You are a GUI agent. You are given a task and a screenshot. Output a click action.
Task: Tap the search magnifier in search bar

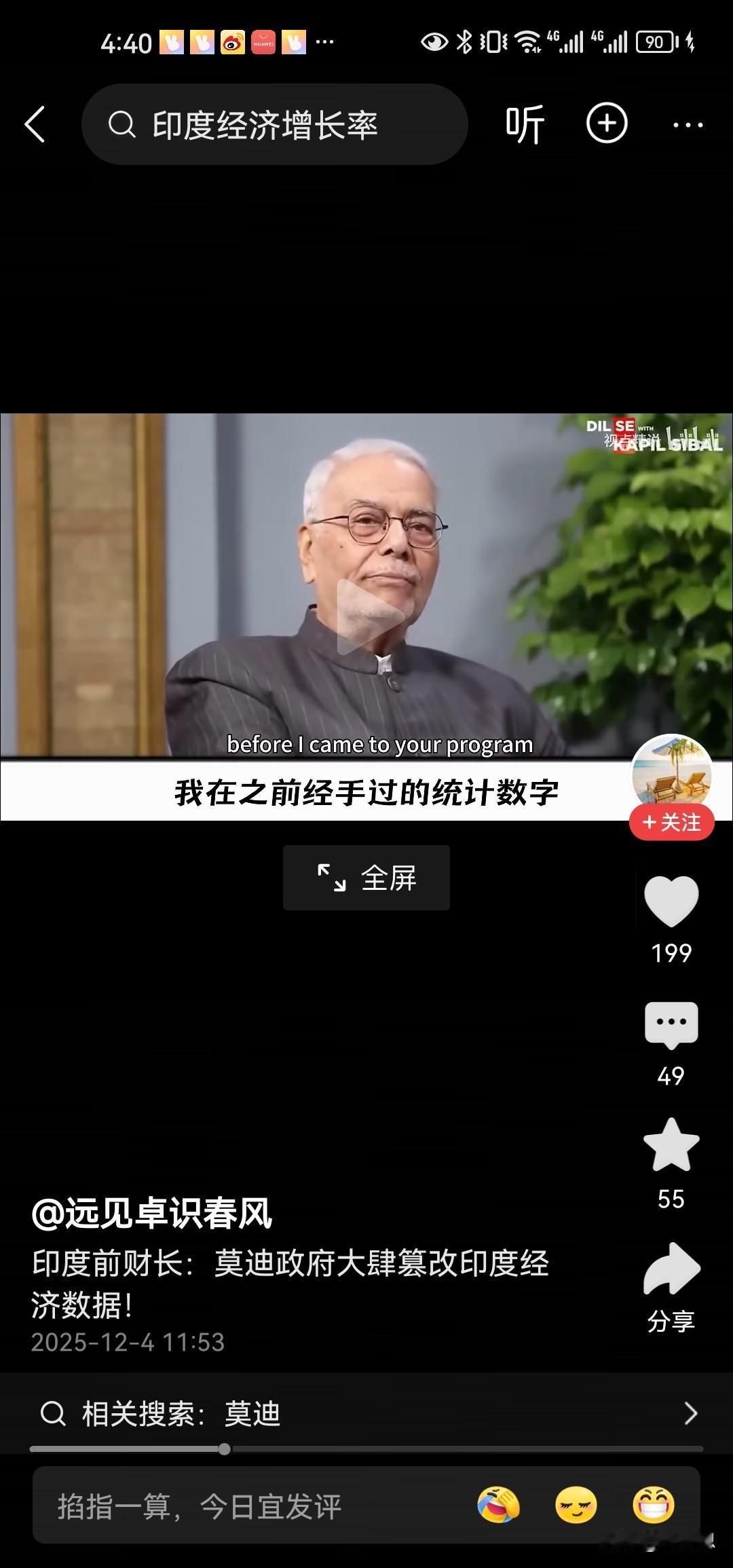[122, 124]
